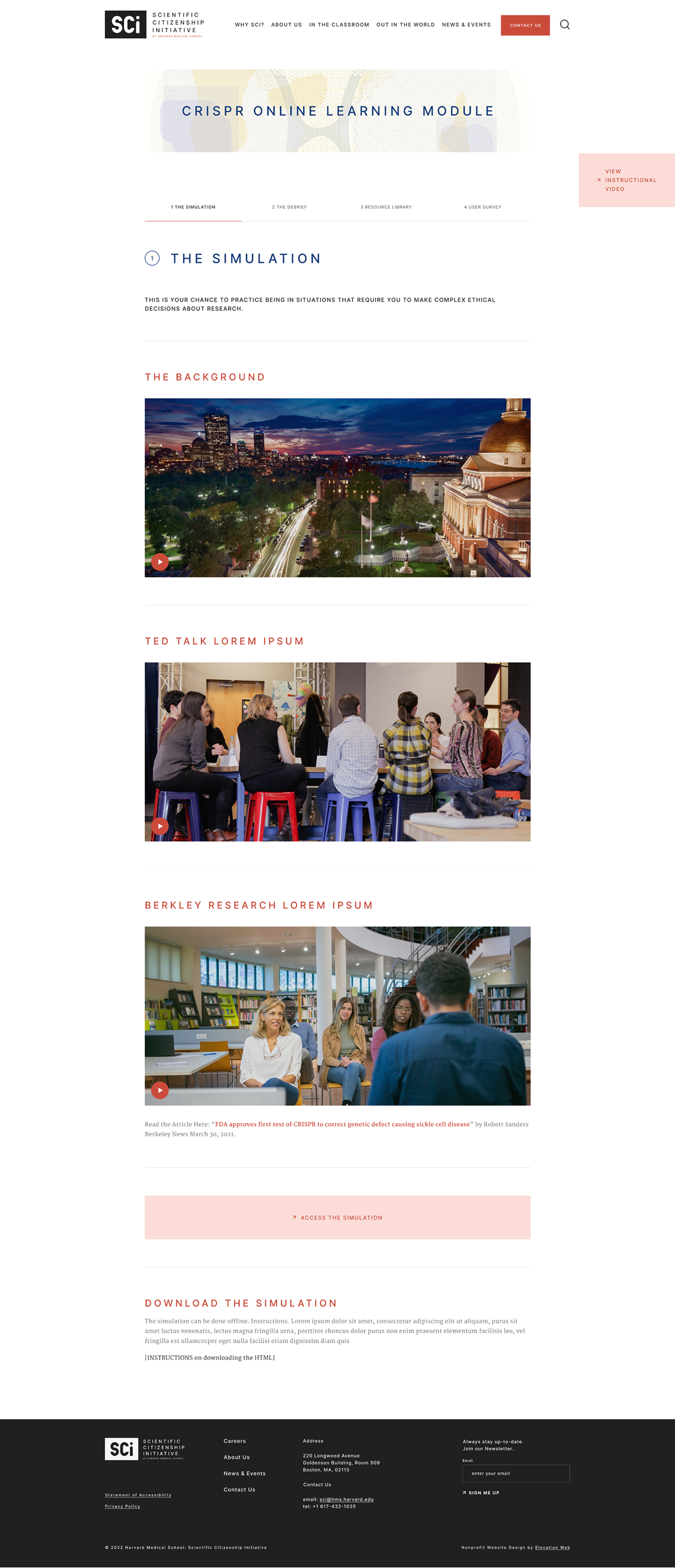Go to News & Events in header

tap(466, 25)
